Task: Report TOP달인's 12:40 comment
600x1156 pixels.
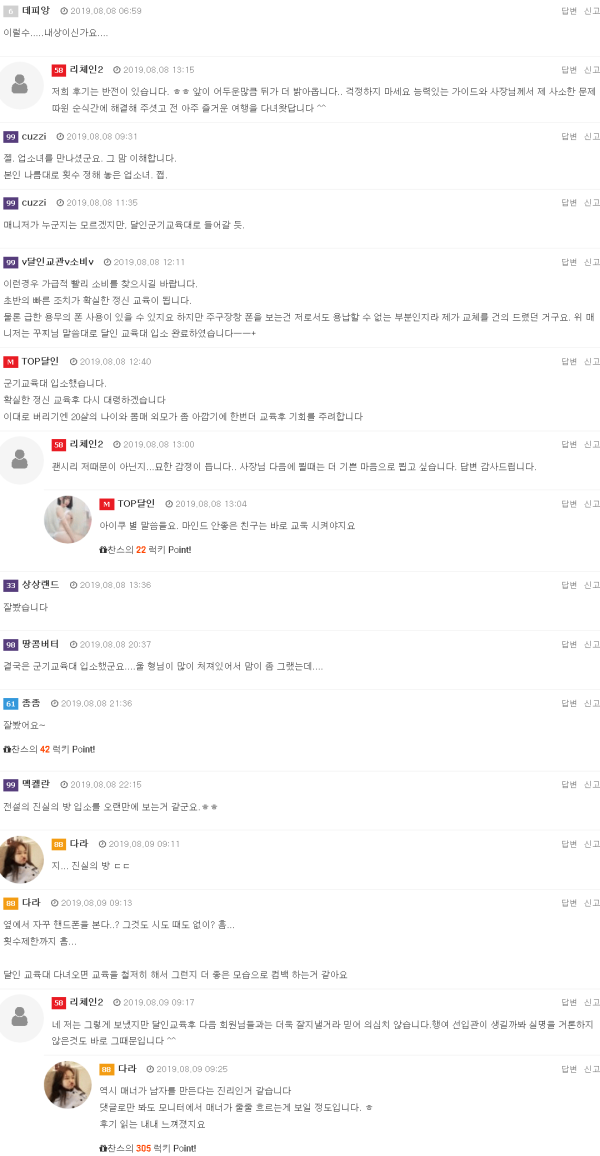Action: click(x=592, y=361)
